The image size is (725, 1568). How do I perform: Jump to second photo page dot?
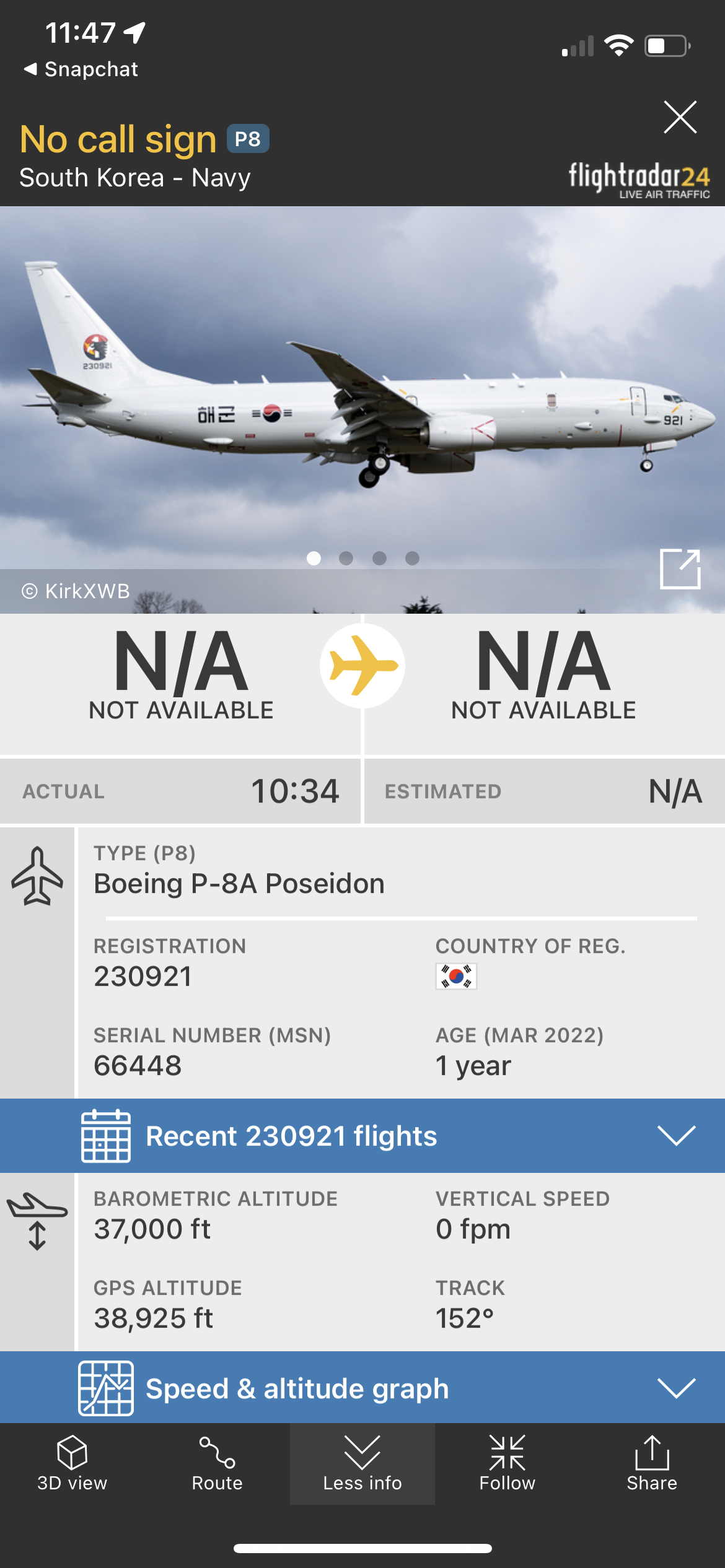click(x=346, y=559)
